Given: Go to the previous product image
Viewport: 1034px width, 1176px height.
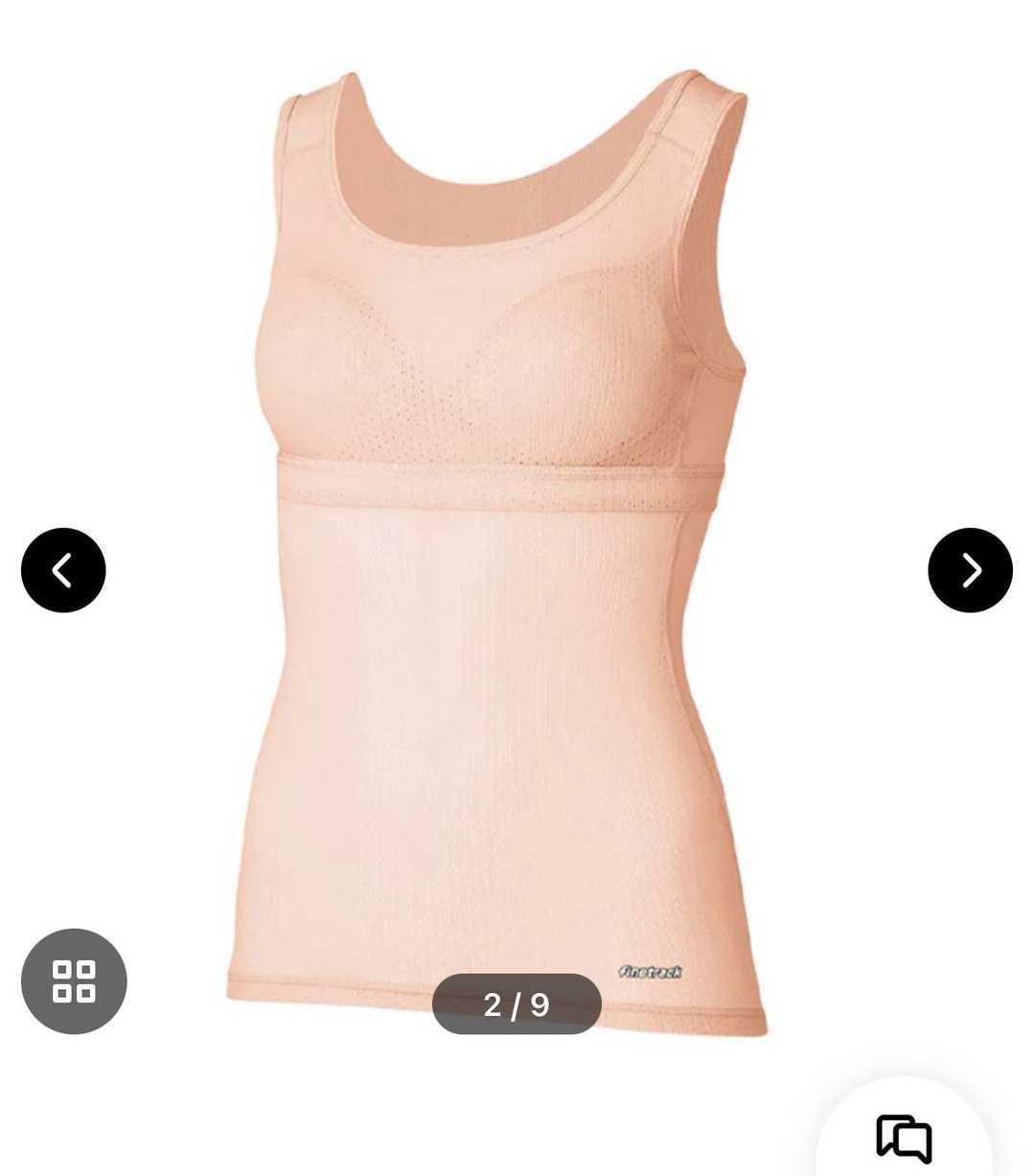Looking at the screenshot, I should pyautogui.click(x=63, y=570).
